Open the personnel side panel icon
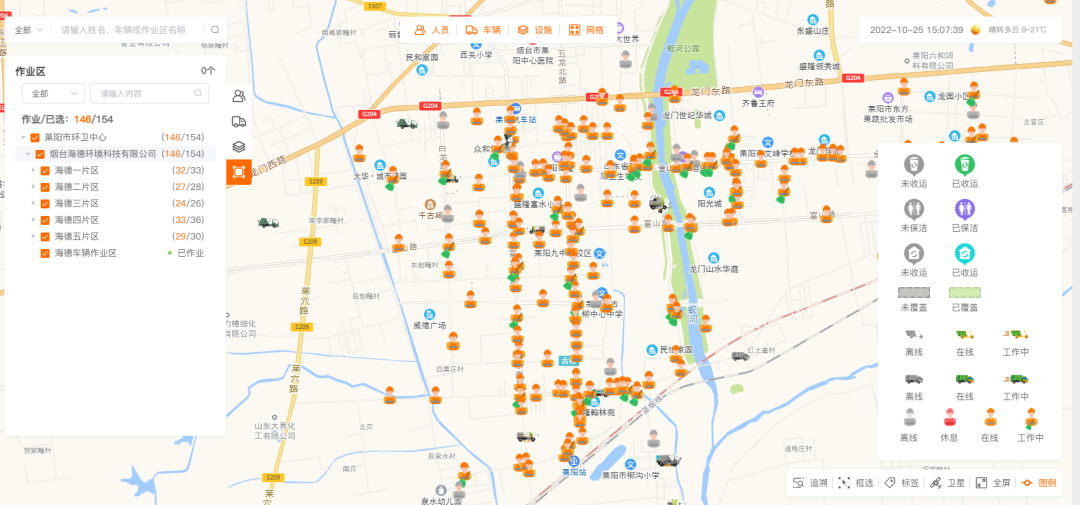This screenshot has width=1080, height=505. [239, 96]
